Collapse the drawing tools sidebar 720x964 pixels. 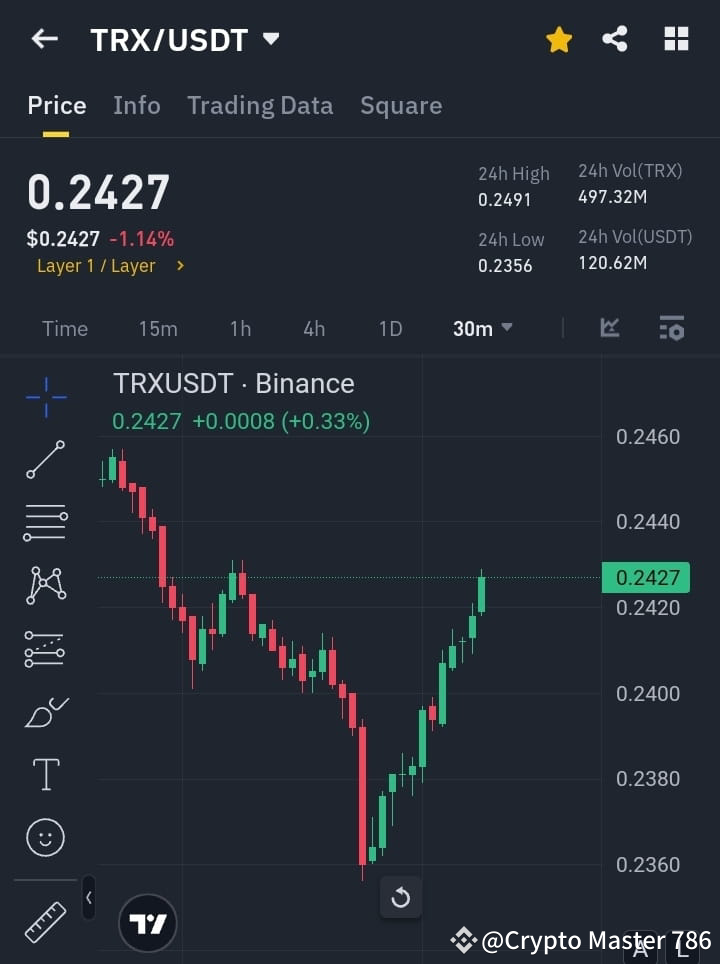89,898
